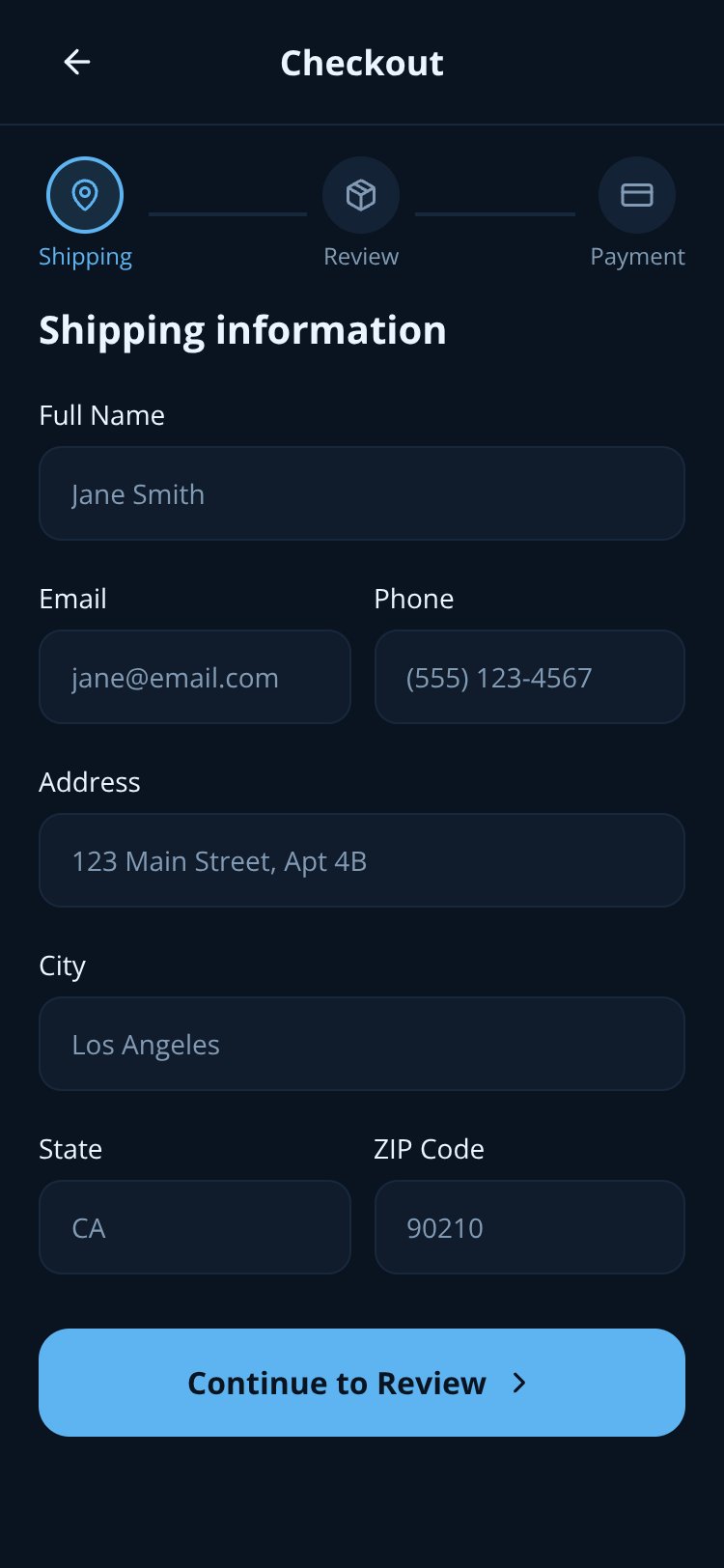Screen dimensions: 724x1568
Task: Select the Shipping step icon
Action: pyautogui.click(x=85, y=195)
